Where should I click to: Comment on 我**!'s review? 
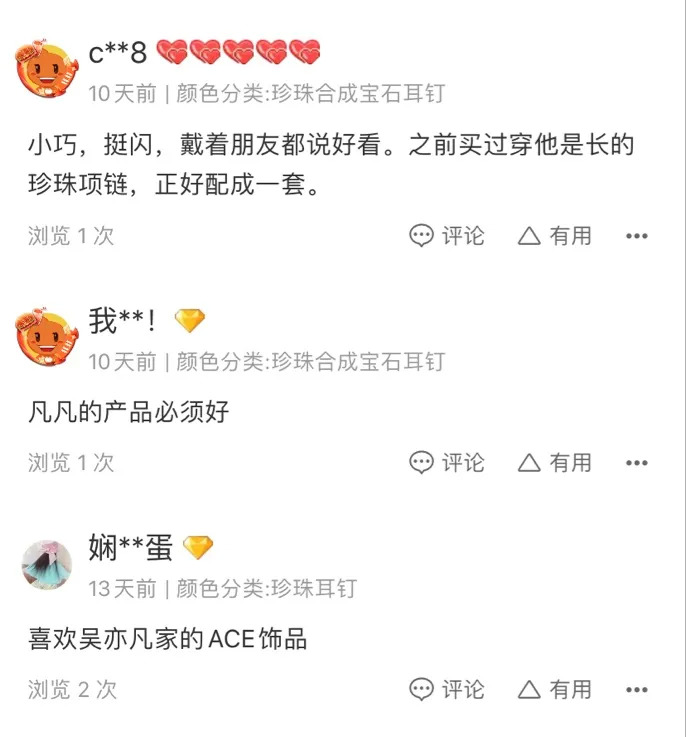tap(446, 463)
